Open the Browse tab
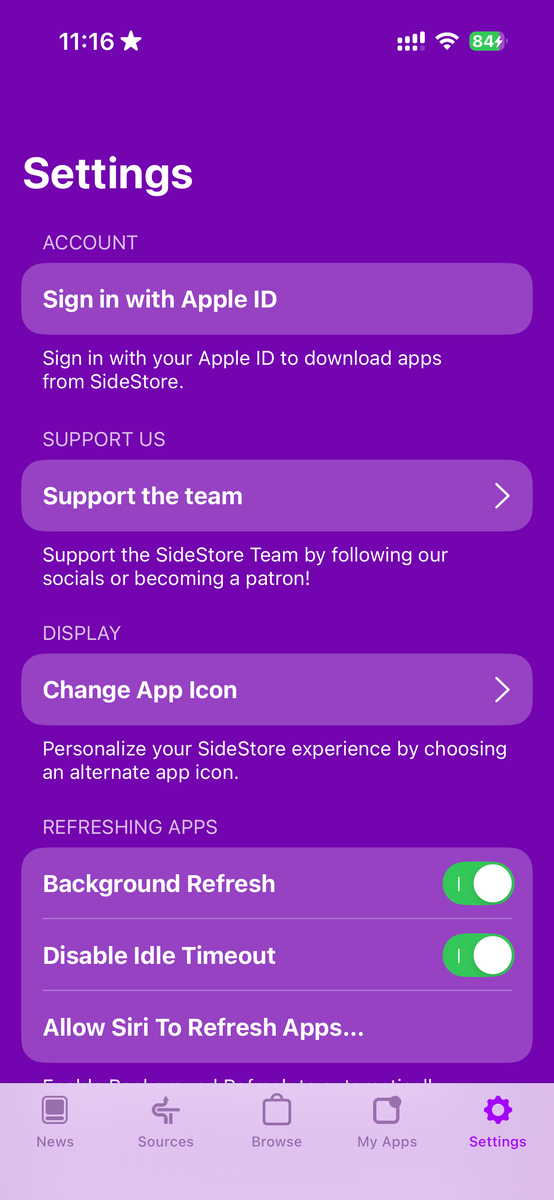The image size is (554, 1200). tap(277, 1122)
